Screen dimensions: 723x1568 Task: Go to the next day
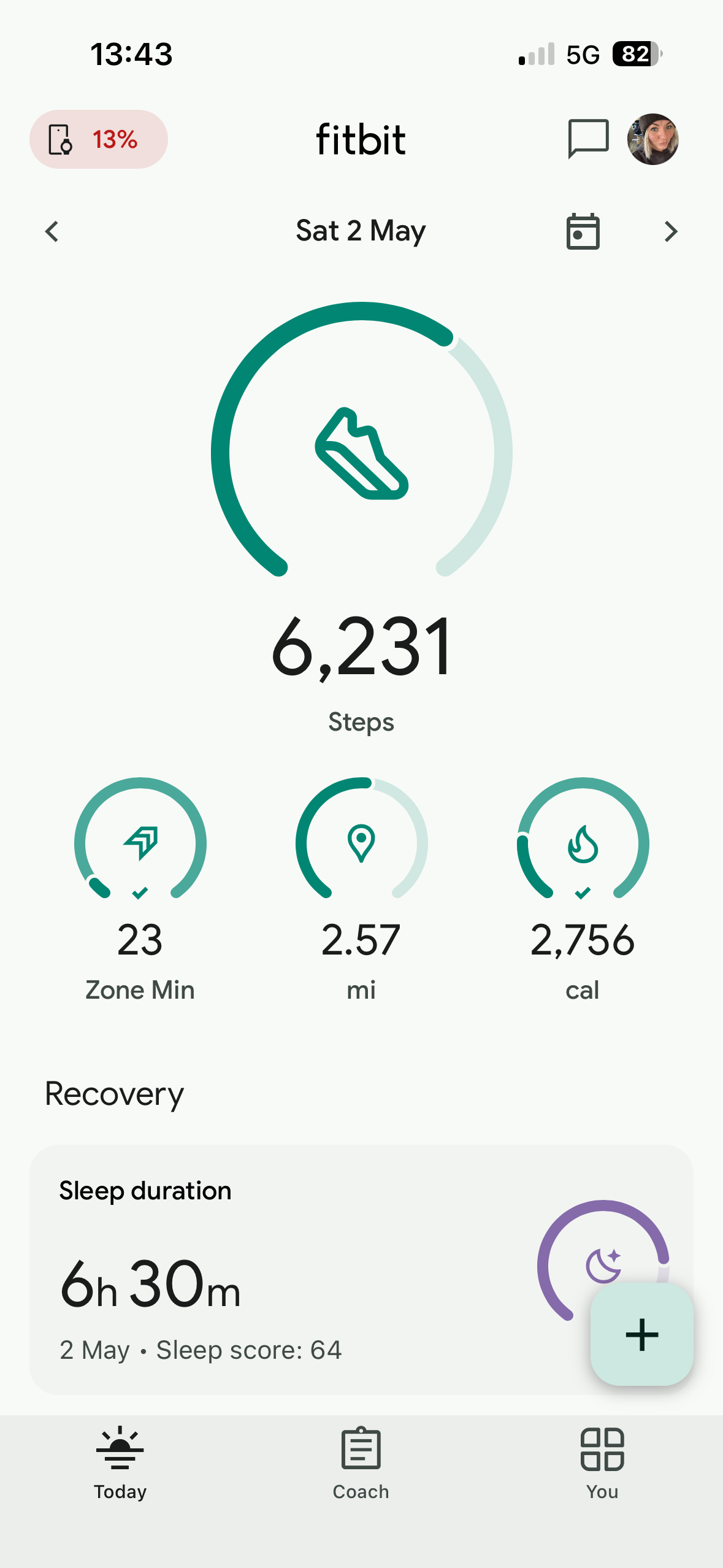pyautogui.click(x=671, y=231)
